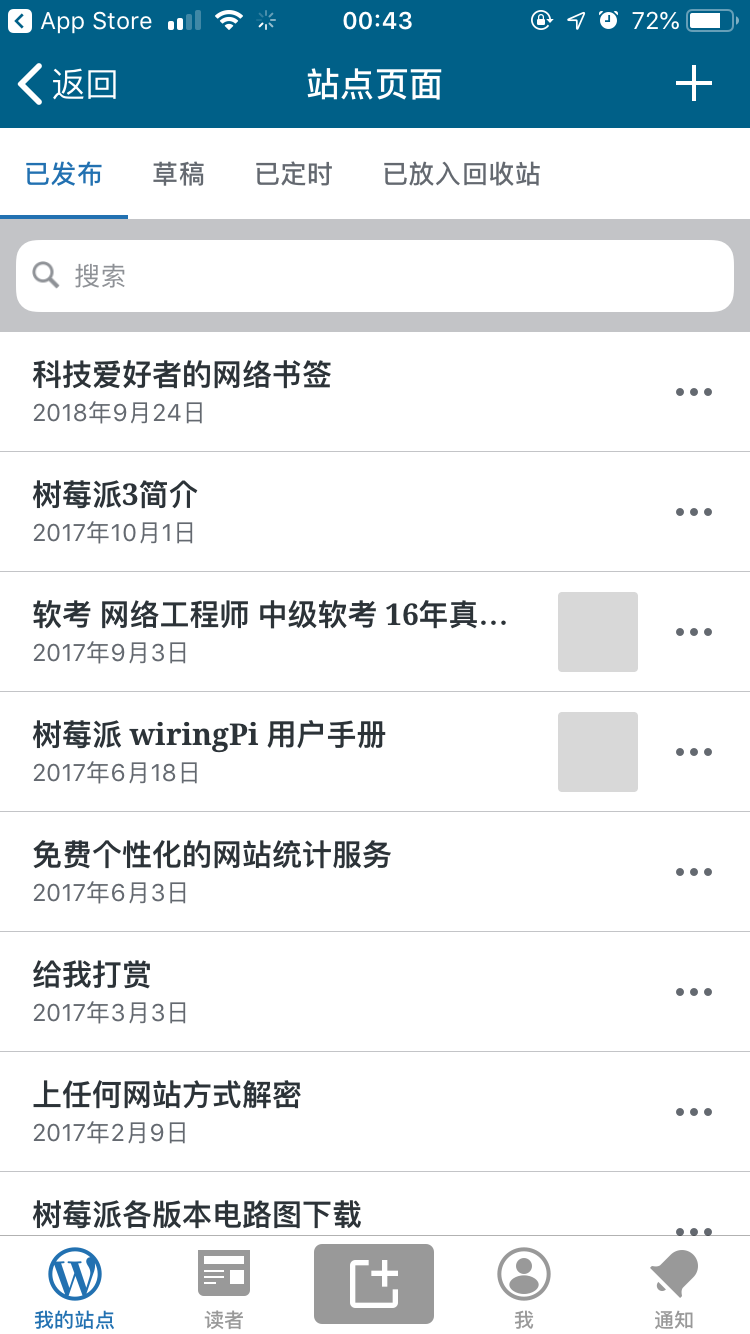Open the page 软考 网络工程师 中级软考
Screen dimensions: 750x1334
pos(375,632)
